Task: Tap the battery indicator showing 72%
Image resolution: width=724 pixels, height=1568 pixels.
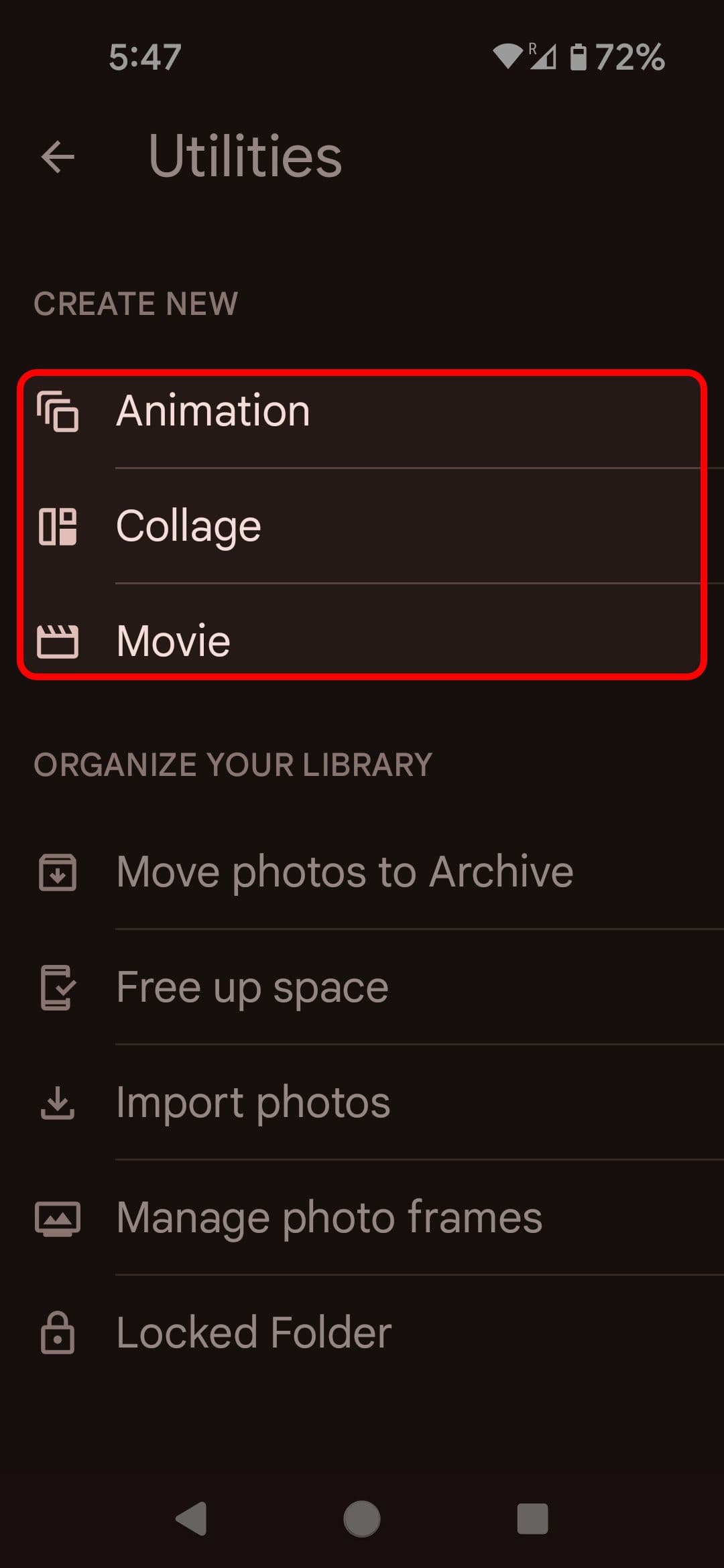Action: [x=617, y=58]
